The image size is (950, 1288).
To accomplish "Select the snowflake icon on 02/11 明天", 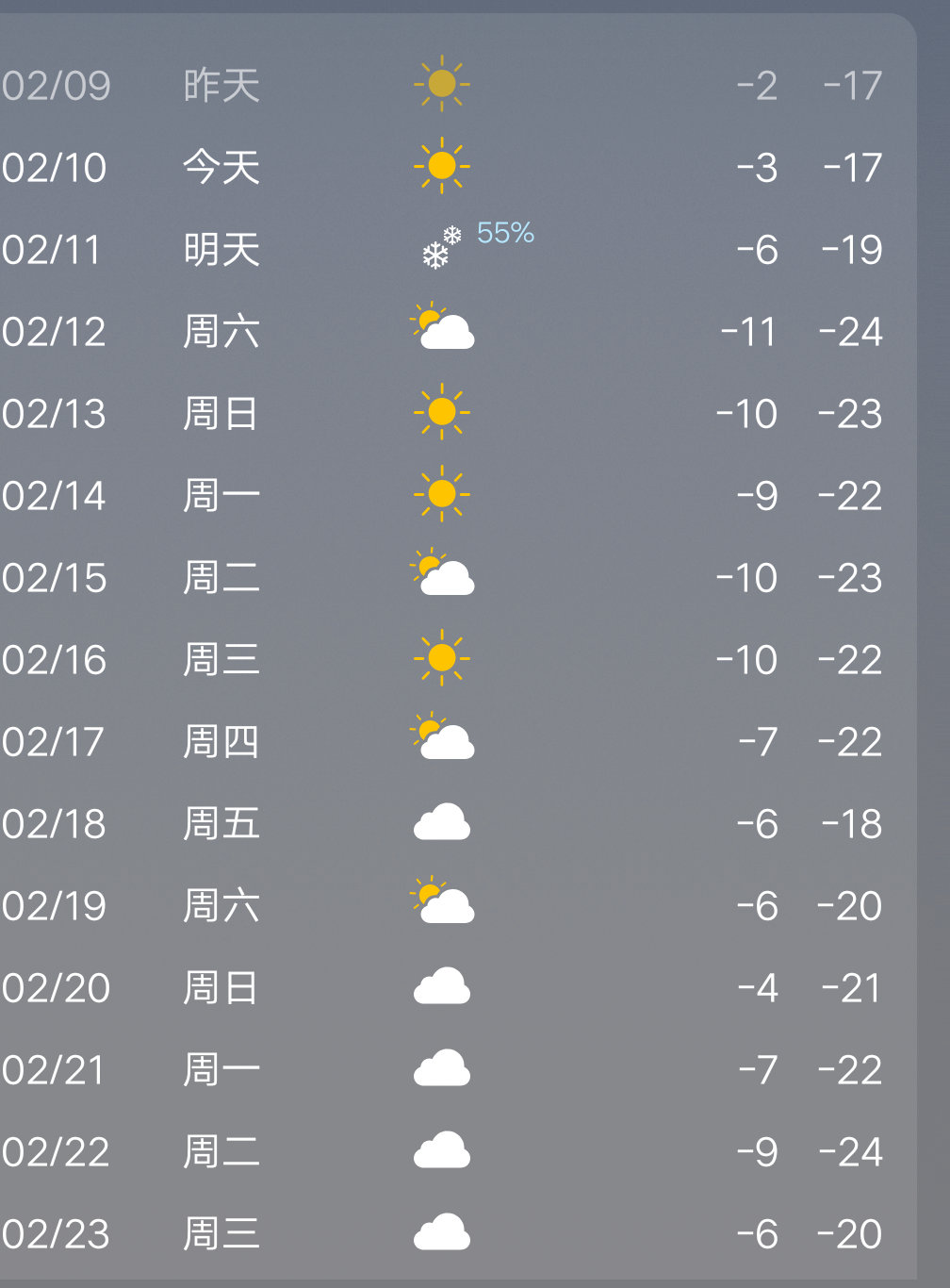I will click(x=438, y=249).
